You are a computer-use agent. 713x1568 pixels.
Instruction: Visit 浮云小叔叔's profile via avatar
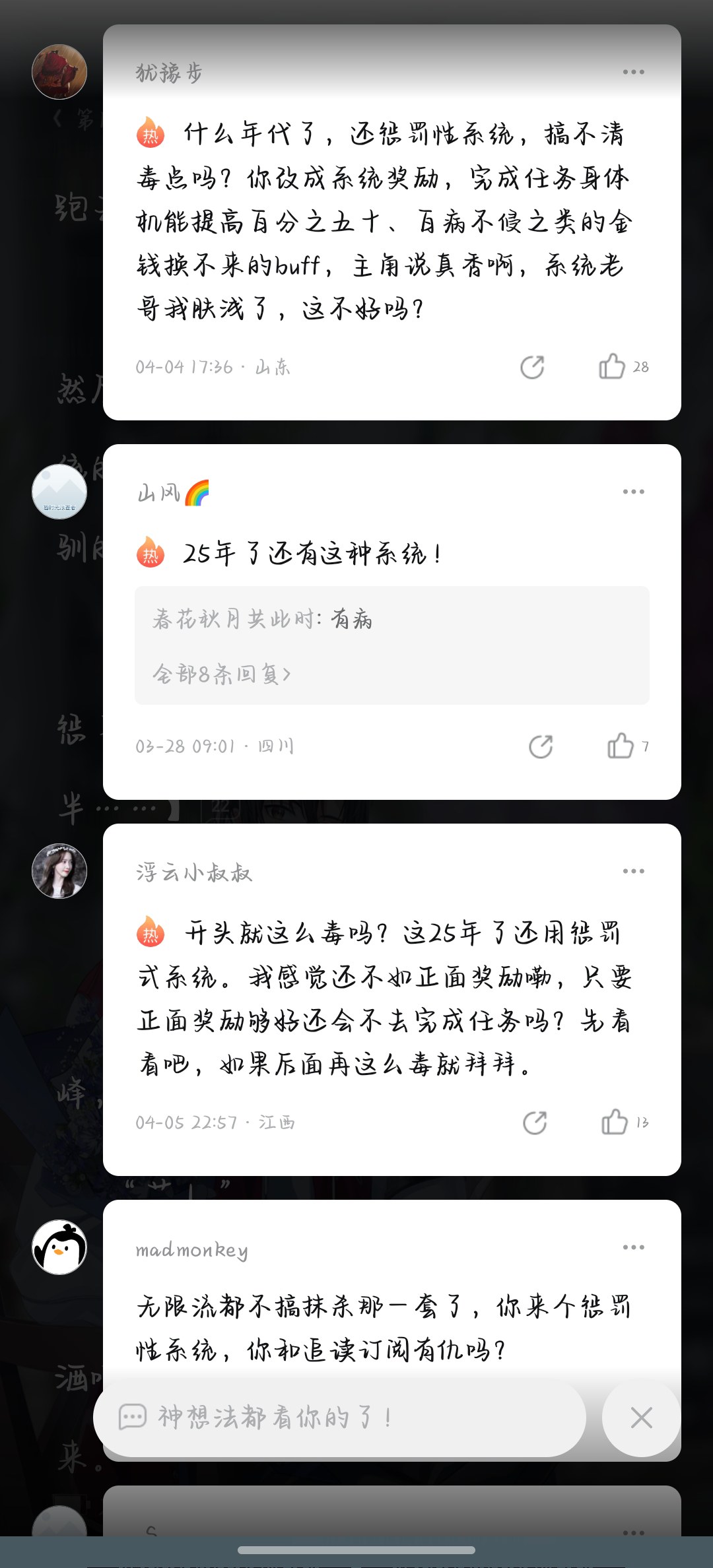(x=59, y=871)
